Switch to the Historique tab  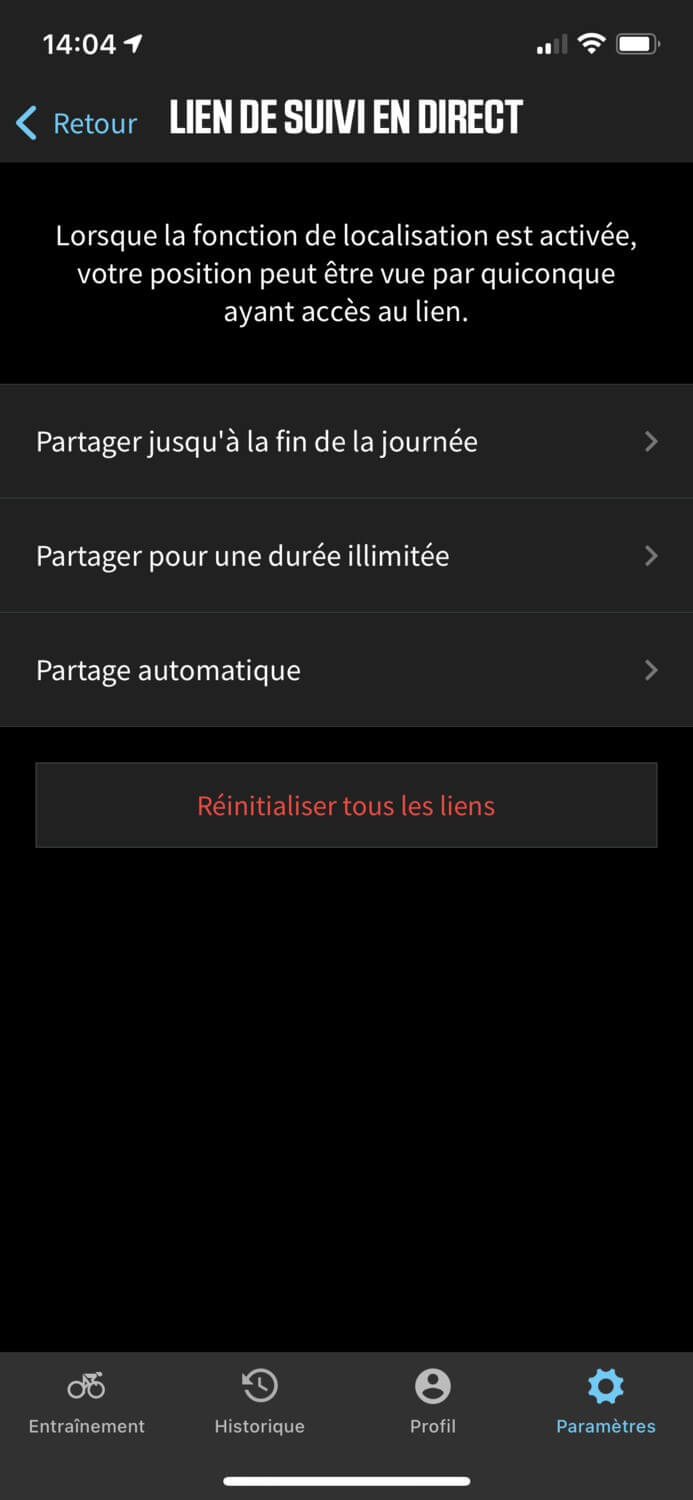click(260, 1402)
